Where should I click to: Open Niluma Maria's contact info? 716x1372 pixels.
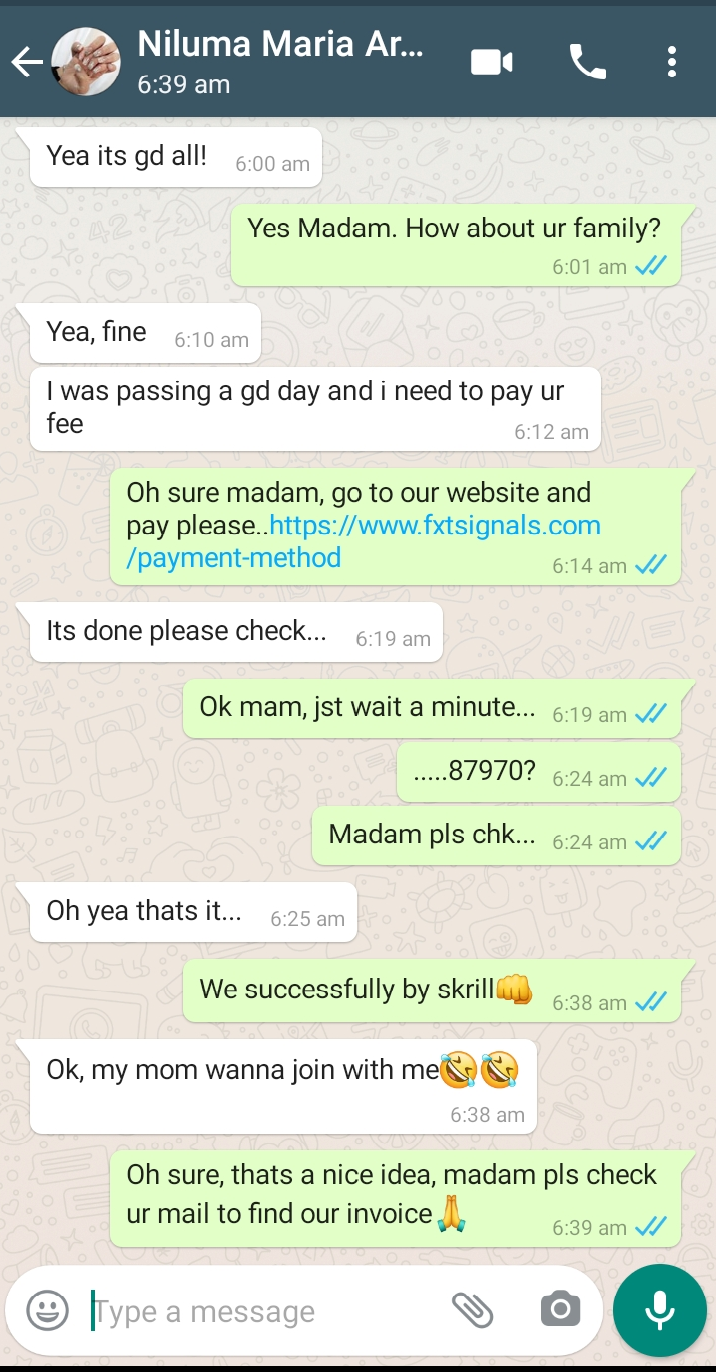click(280, 62)
